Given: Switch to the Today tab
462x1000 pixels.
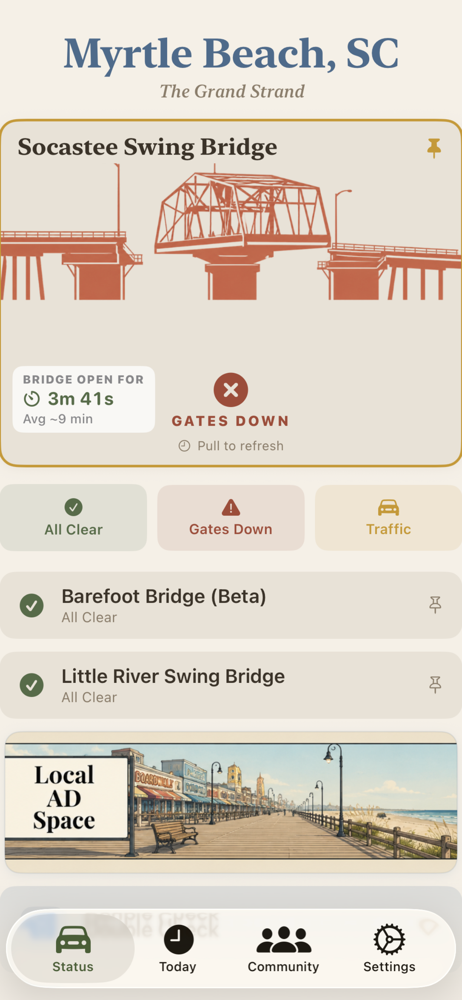Looking at the screenshot, I should click(177, 948).
